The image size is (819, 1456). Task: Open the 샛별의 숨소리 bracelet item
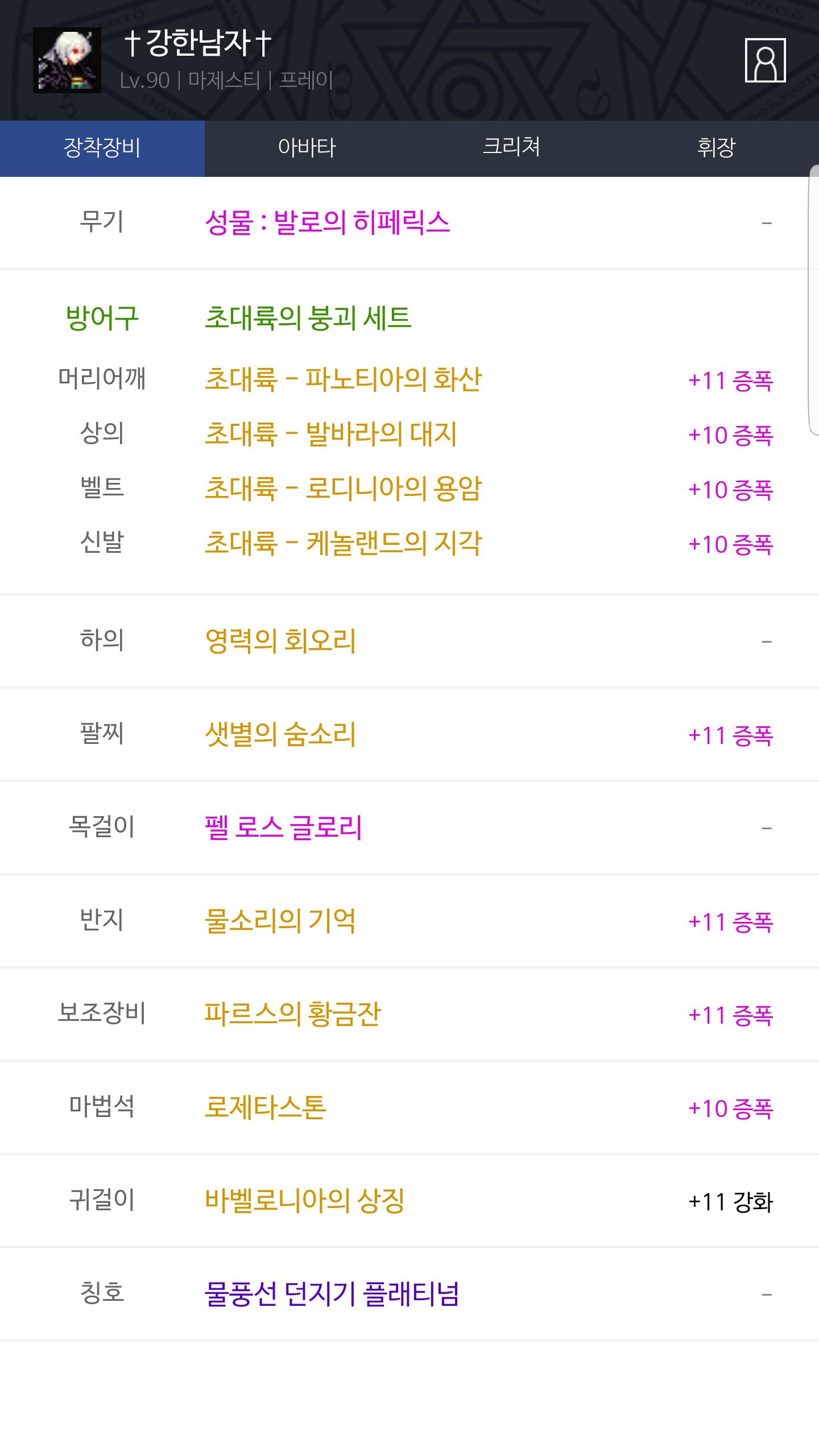[x=280, y=734]
